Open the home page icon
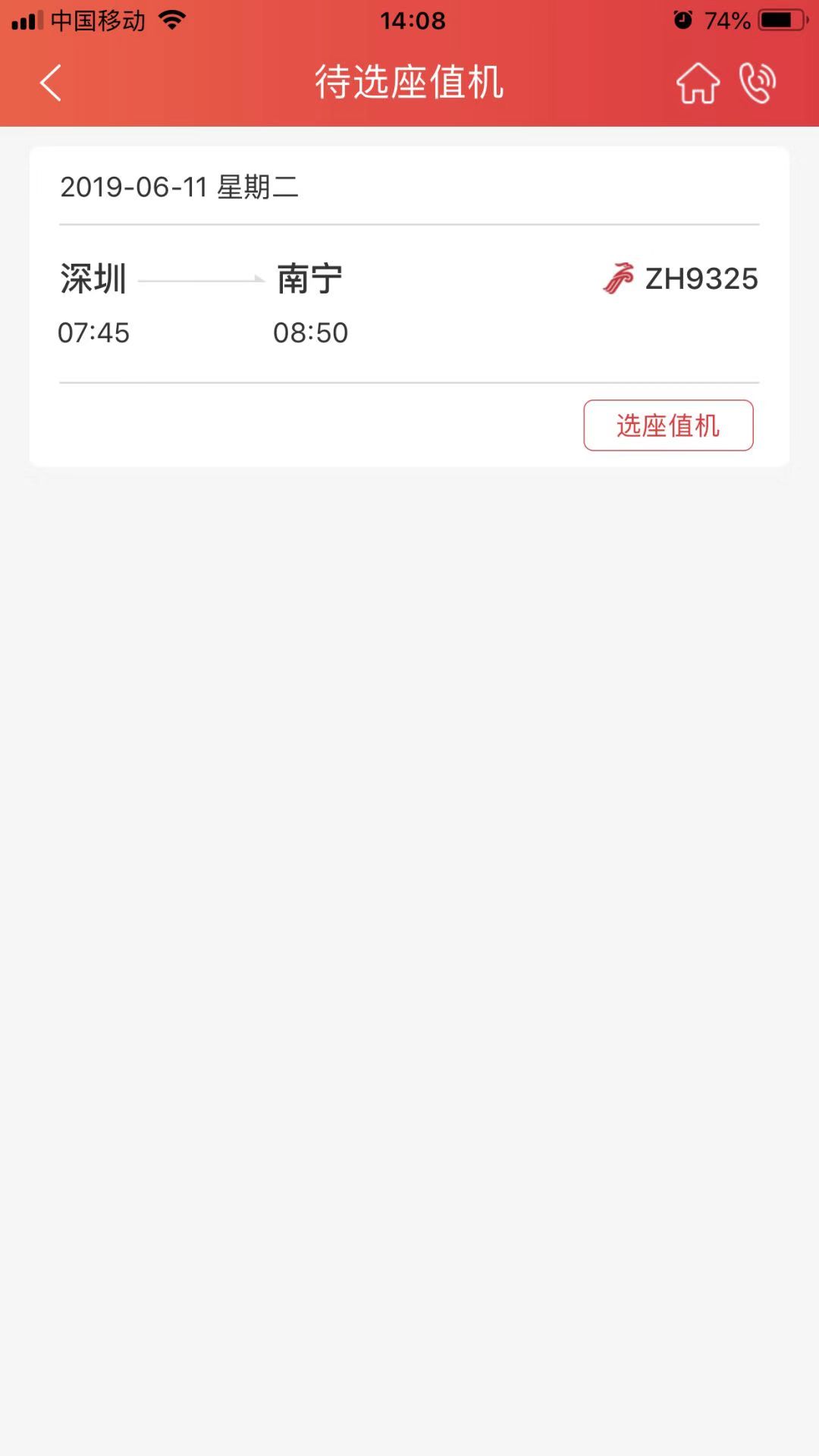 [698, 83]
